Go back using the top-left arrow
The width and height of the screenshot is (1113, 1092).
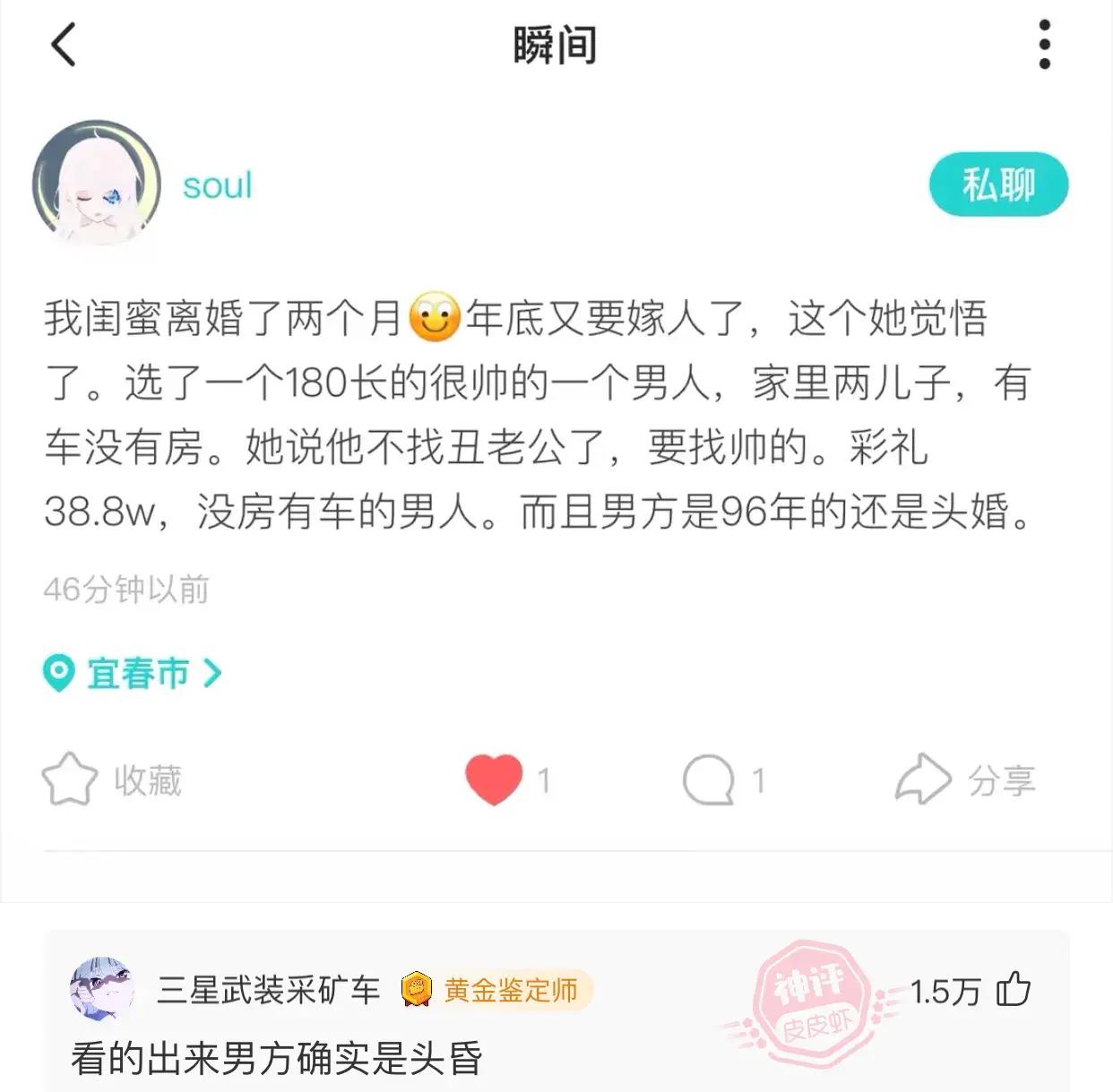63,45
